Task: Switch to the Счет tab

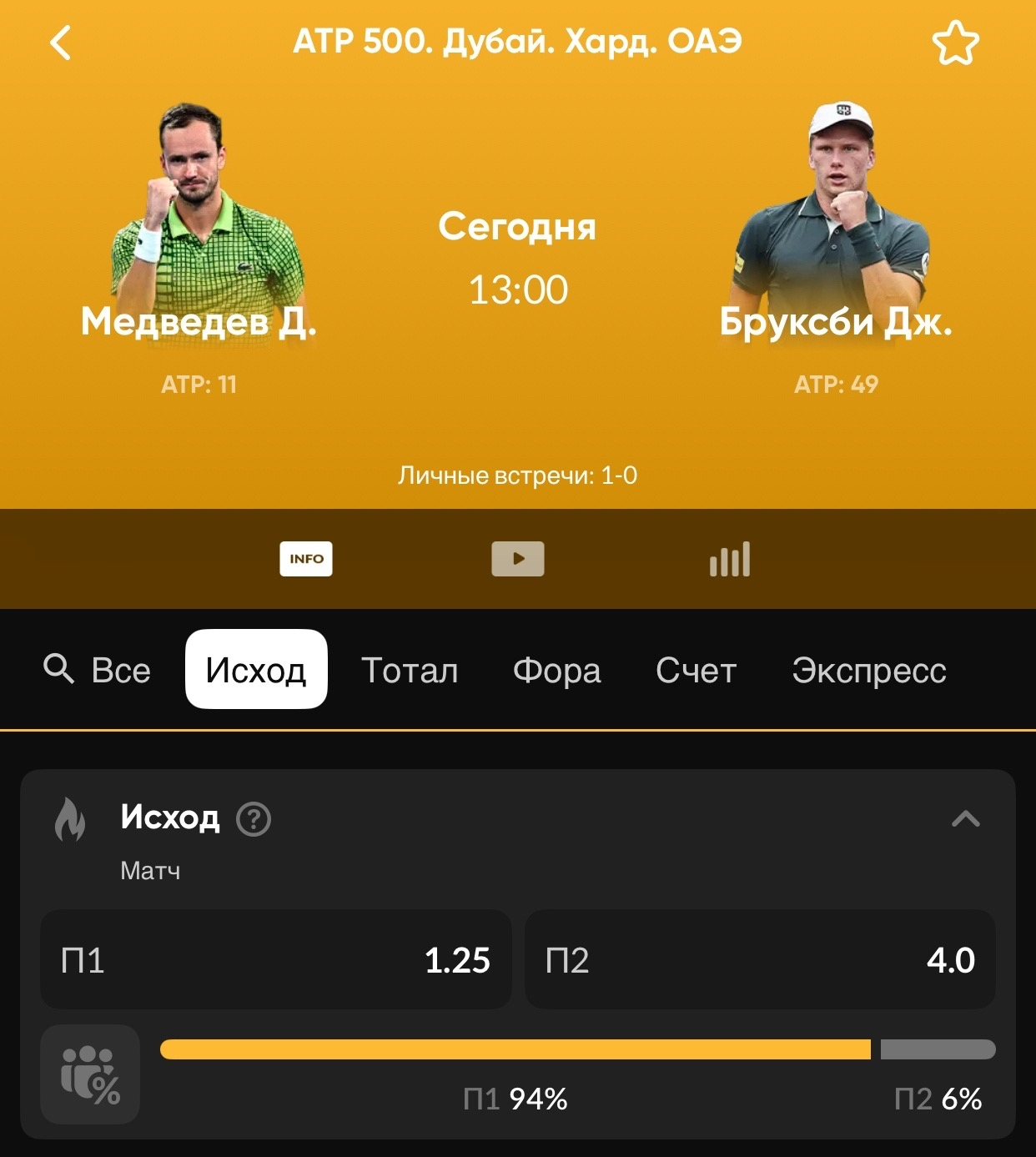Action: (x=696, y=671)
